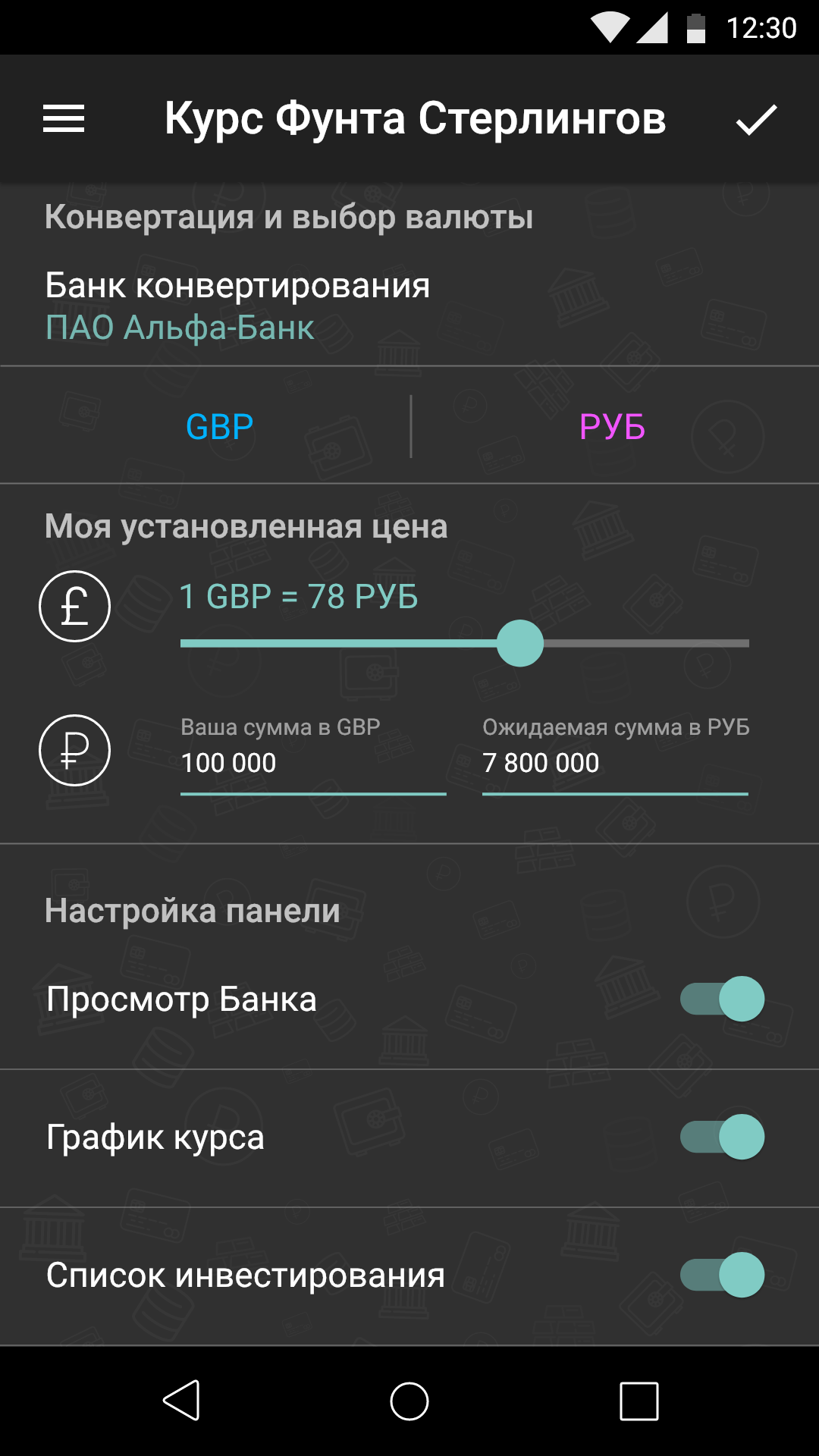Toggle the Список инвестирования switch
819x1456 pixels.
722,1275
